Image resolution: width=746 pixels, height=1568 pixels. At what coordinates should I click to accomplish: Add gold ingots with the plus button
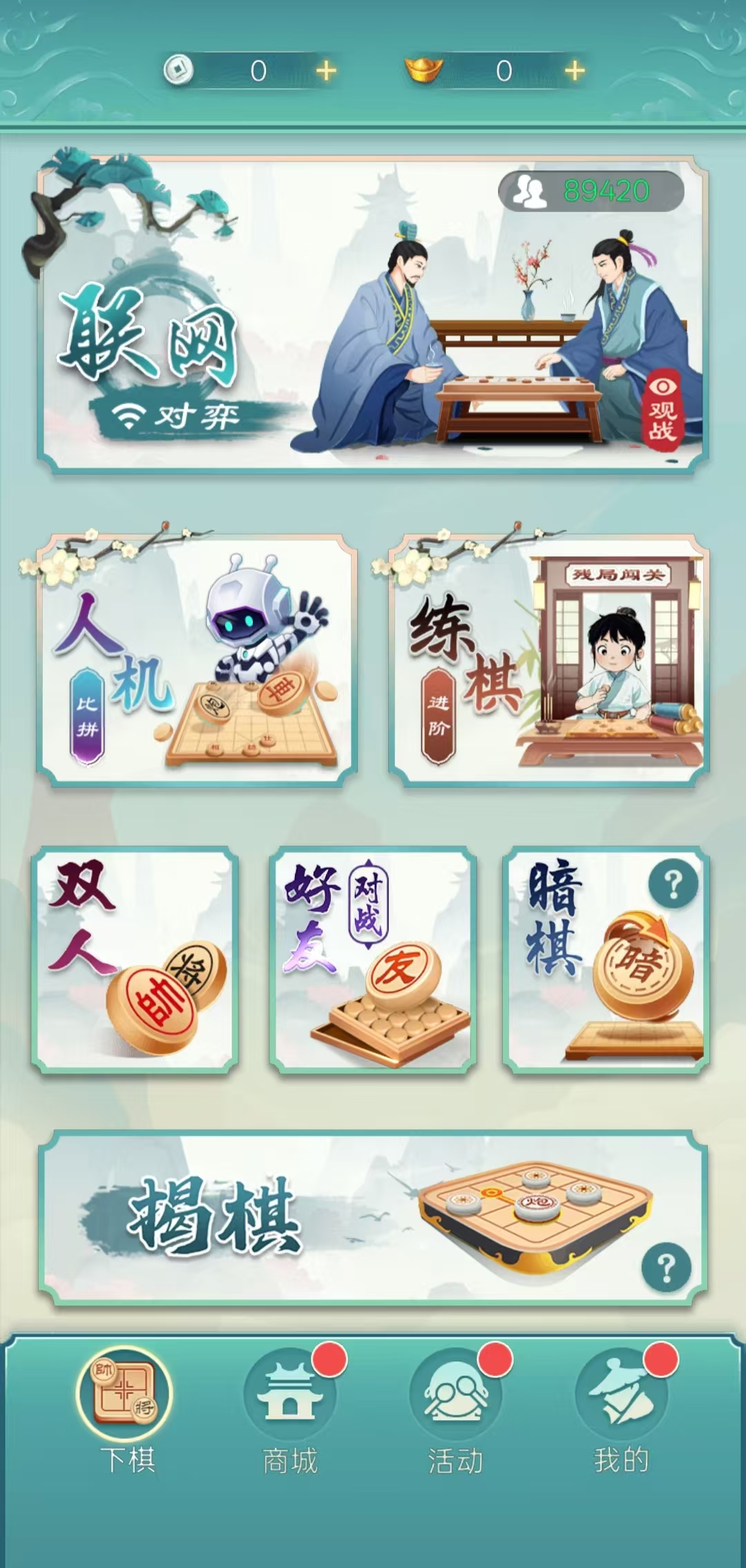(x=575, y=70)
